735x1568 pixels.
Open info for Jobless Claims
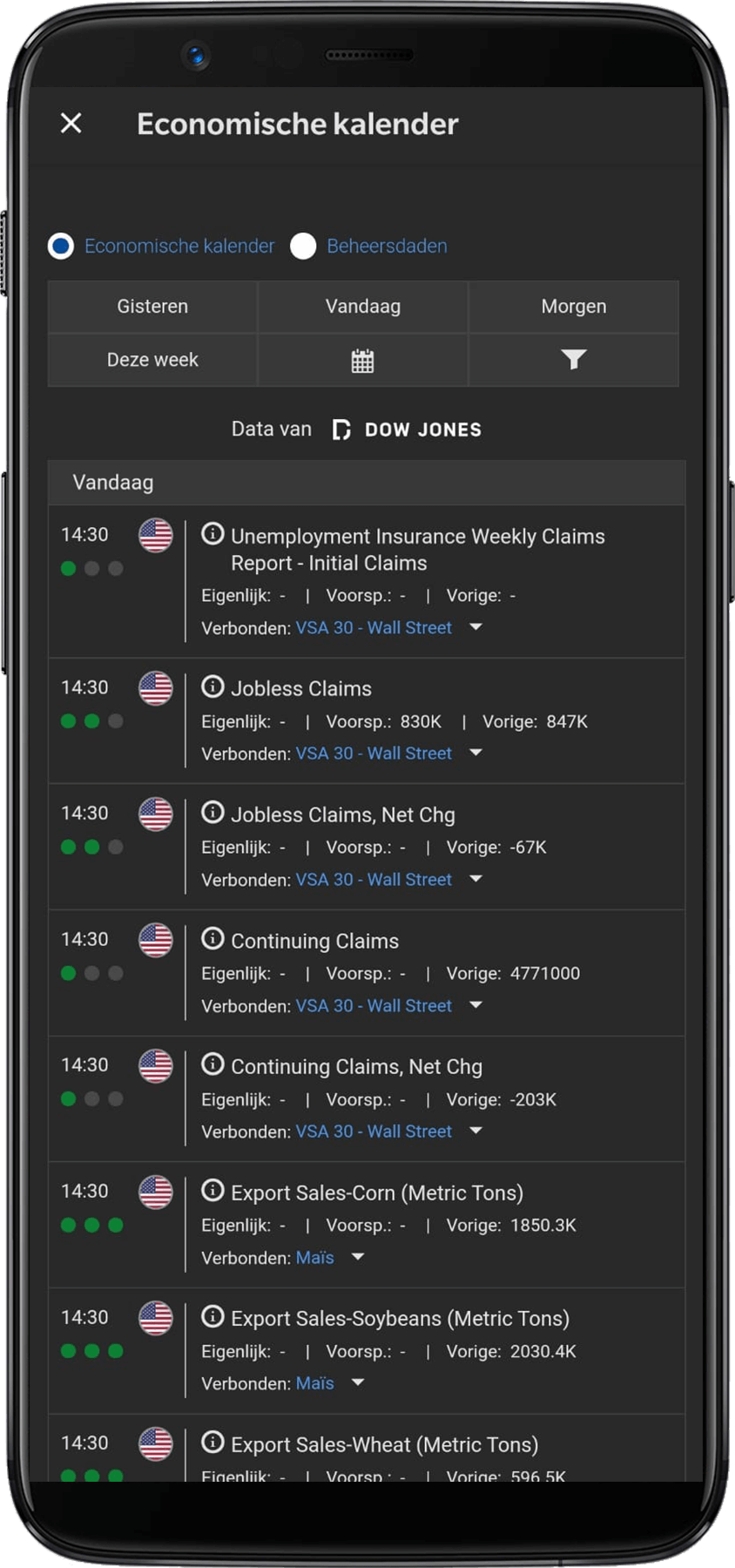[x=212, y=687]
